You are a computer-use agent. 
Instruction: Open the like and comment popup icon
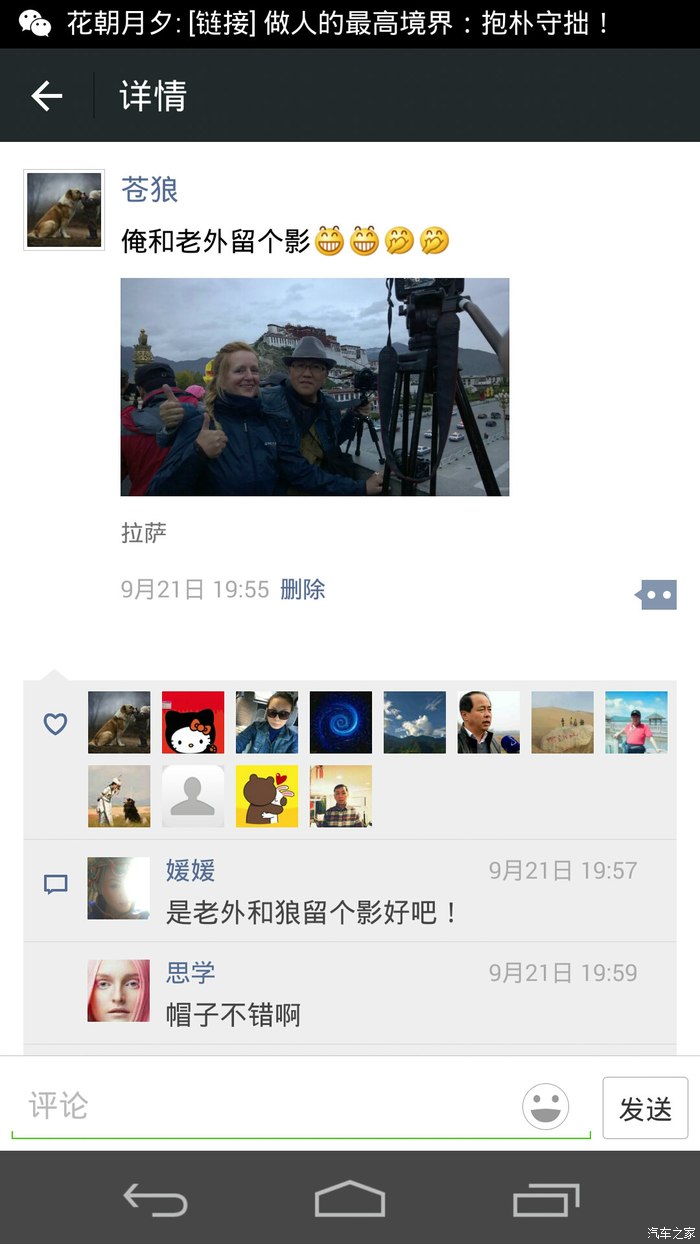click(x=657, y=595)
